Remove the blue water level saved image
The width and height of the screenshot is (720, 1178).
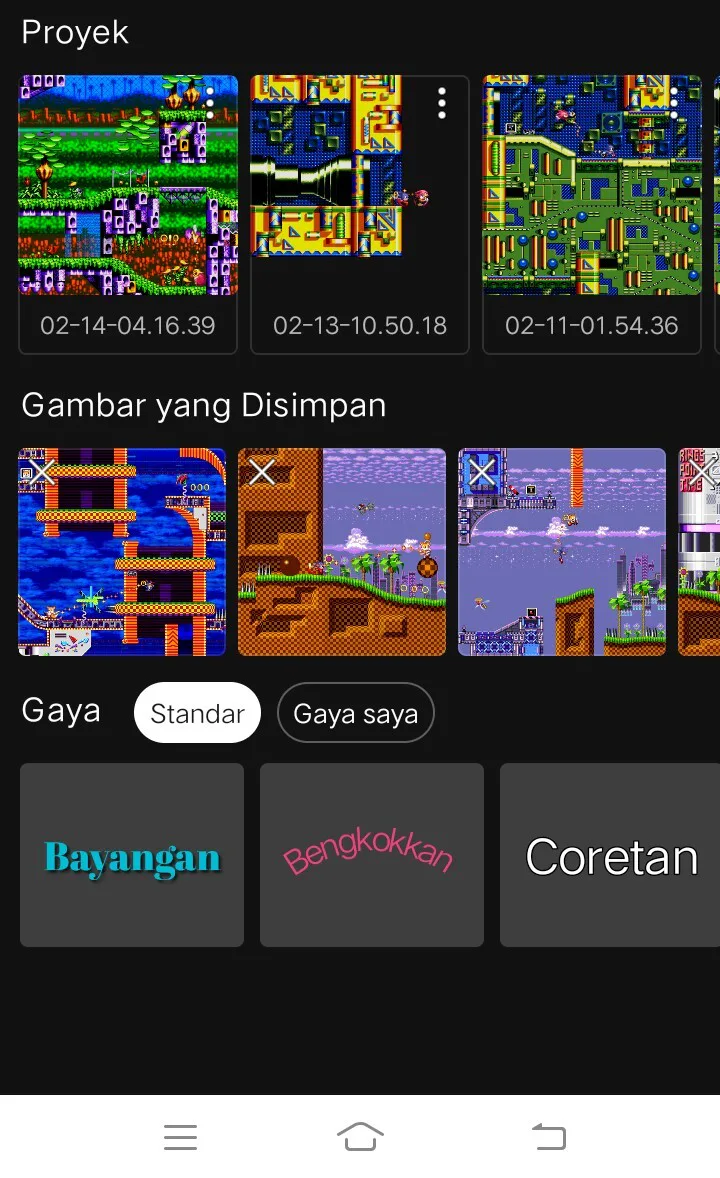(41, 472)
